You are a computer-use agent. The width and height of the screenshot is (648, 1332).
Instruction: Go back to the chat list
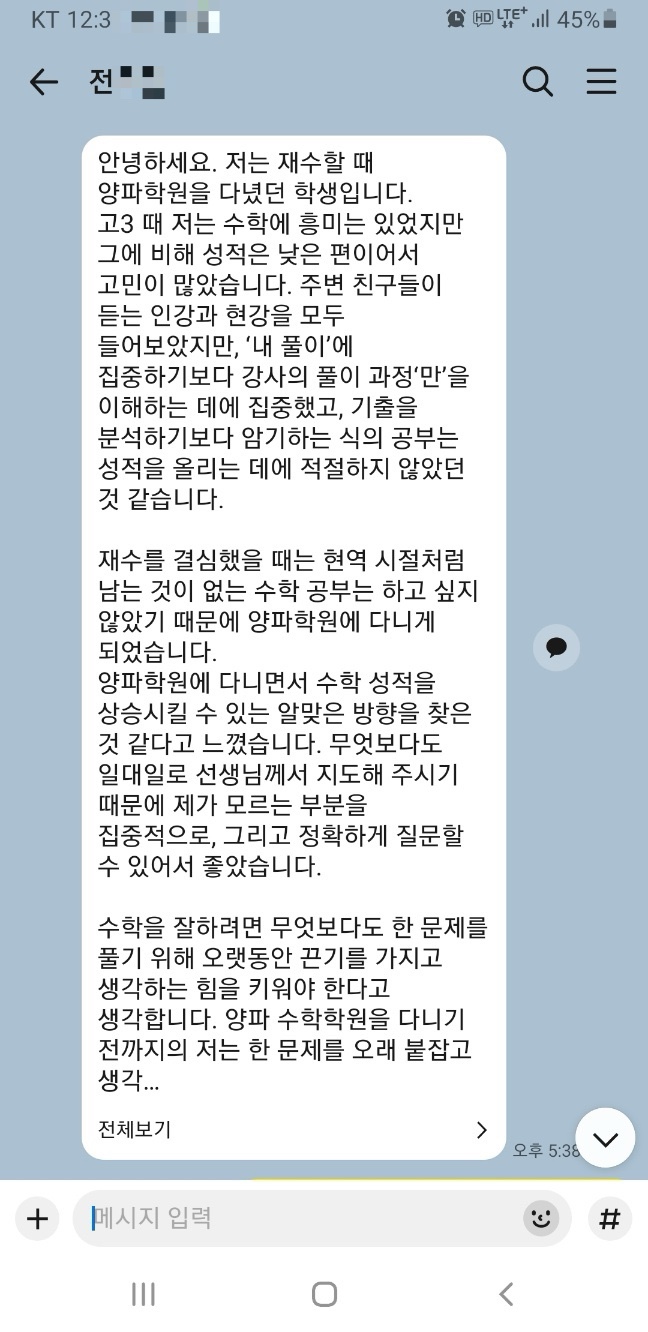coord(43,82)
